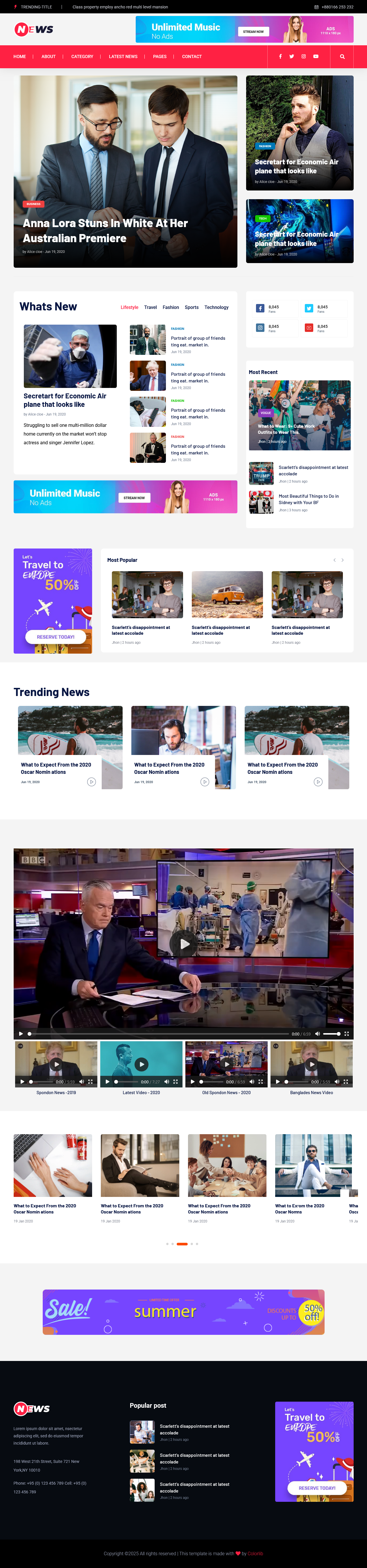367x1568 pixels.
Task: Go to the CONTACT page
Action: coord(191,57)
